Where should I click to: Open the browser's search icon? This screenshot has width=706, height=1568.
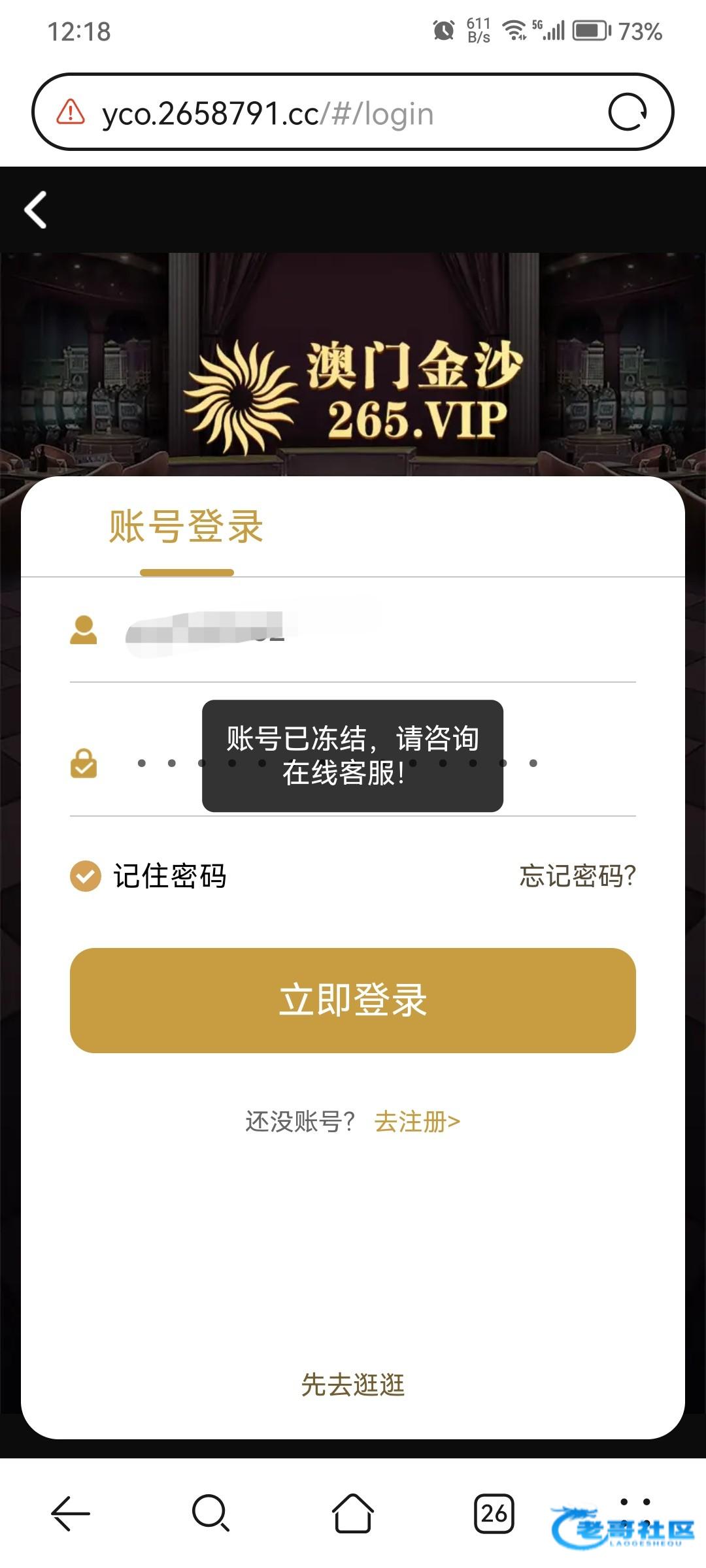point(210,1512)
